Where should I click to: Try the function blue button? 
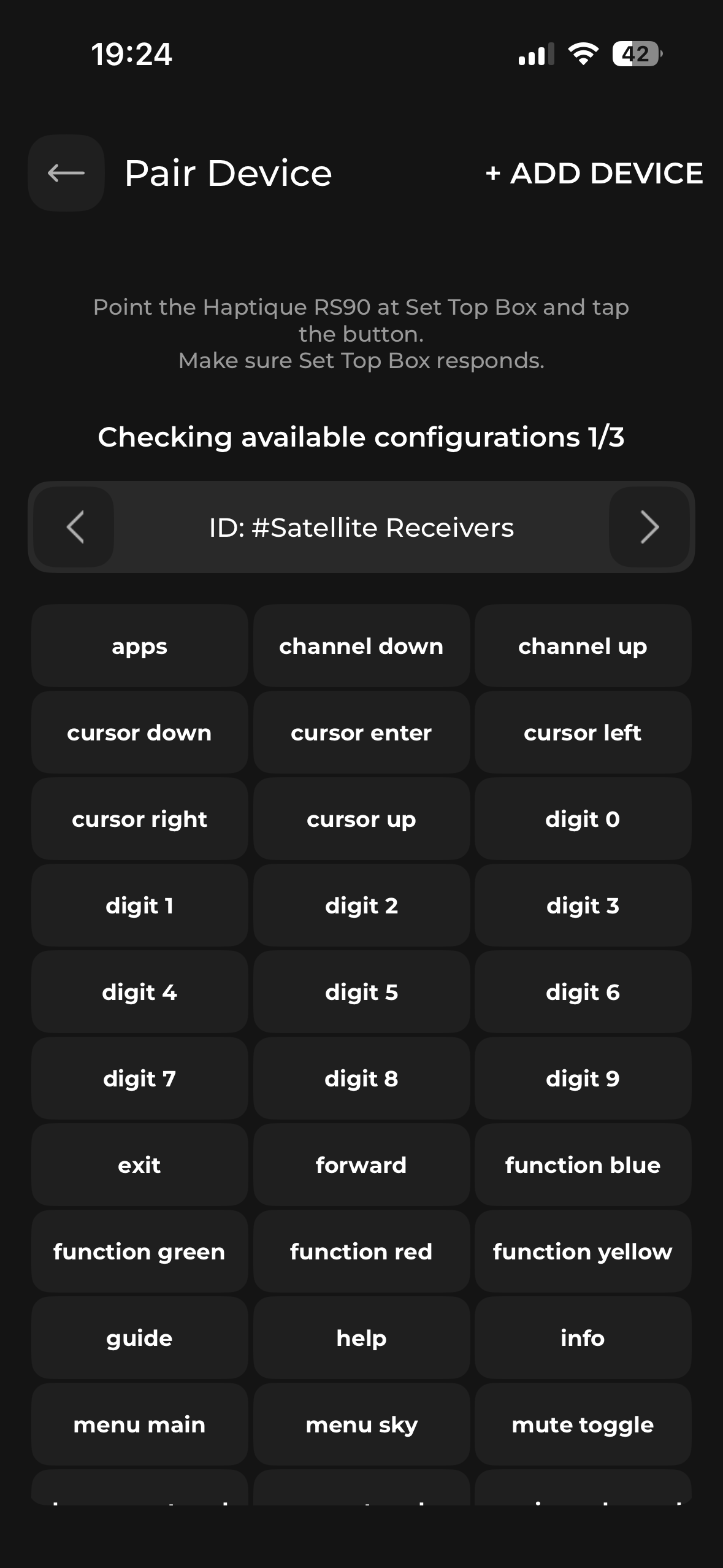point(583,1165)
